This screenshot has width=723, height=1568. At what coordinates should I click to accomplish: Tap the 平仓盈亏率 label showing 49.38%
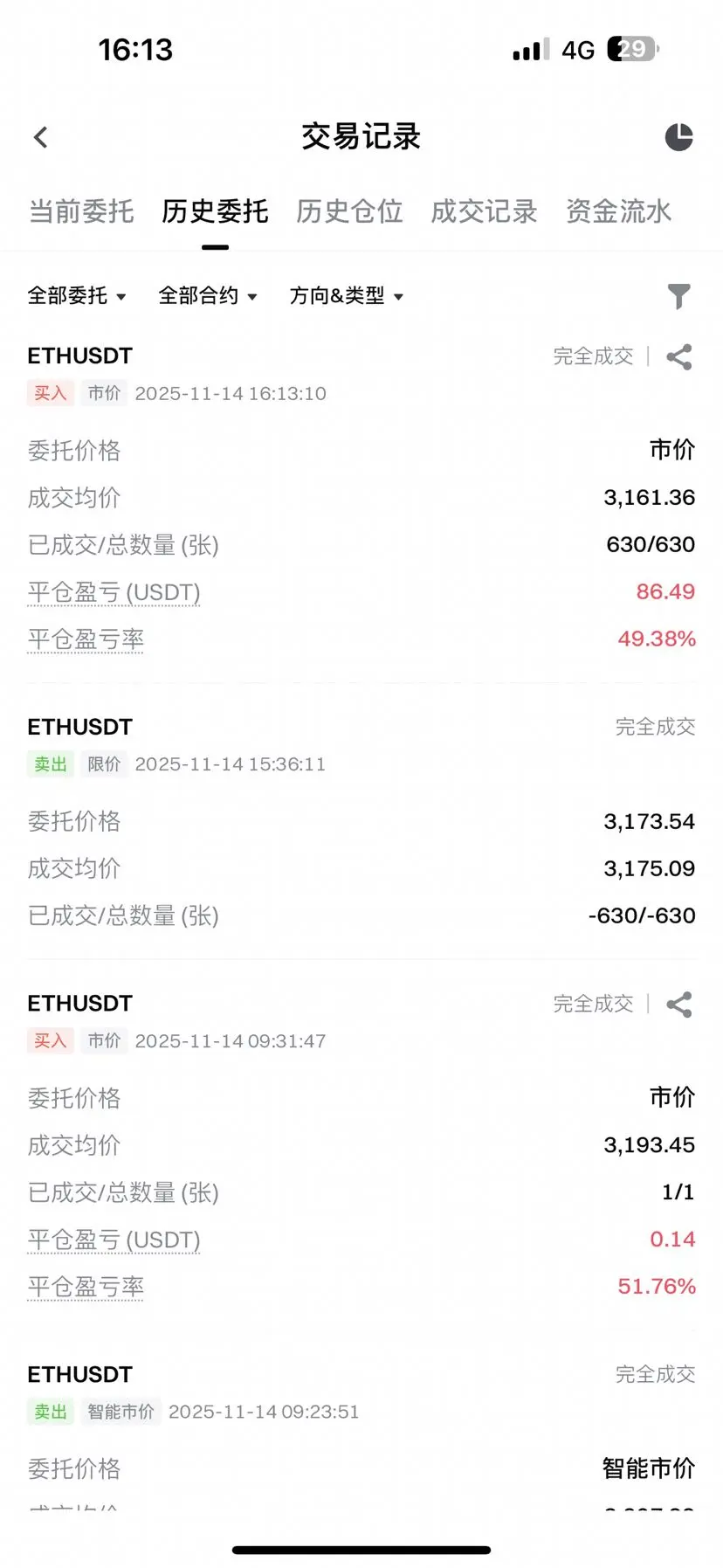86,639
